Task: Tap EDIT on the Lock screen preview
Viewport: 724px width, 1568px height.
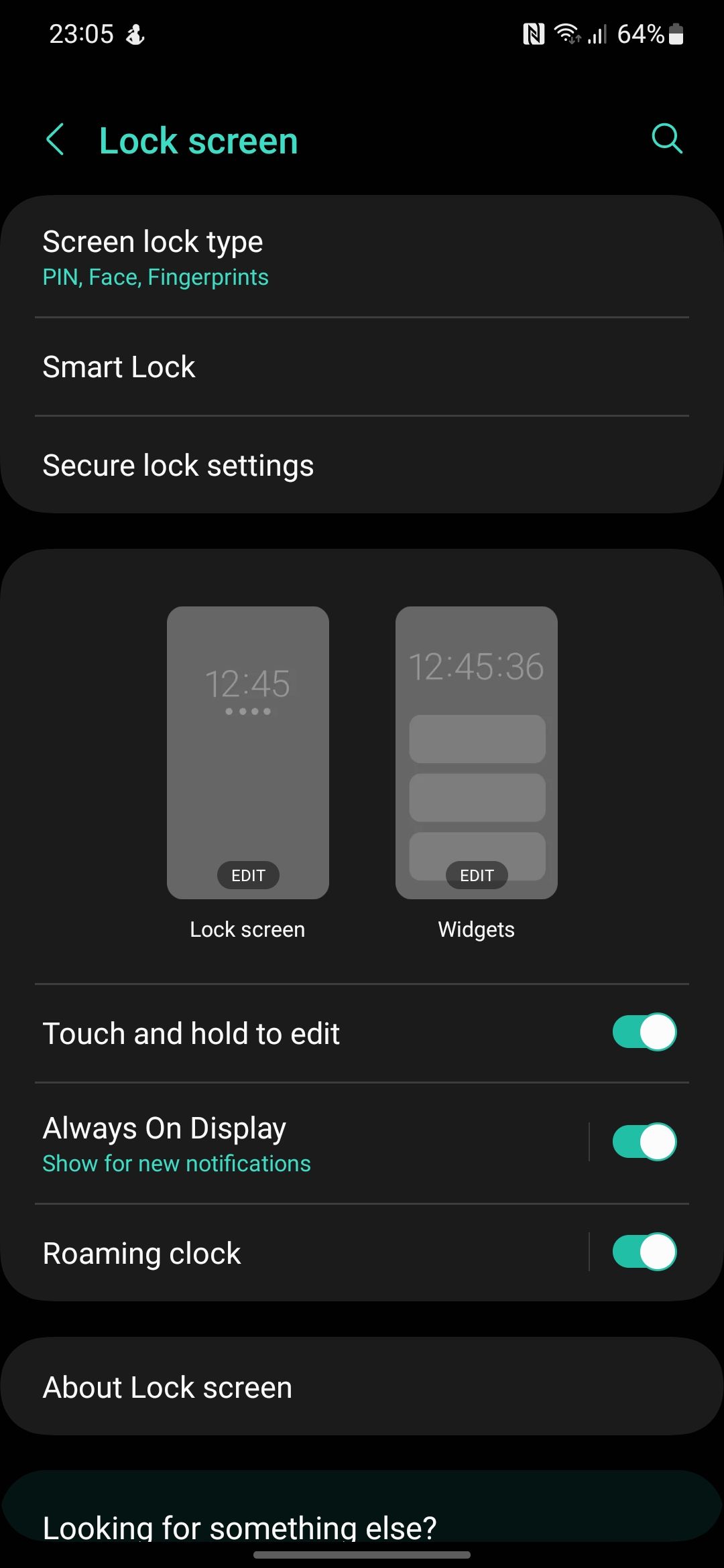Action: [247, 874]
